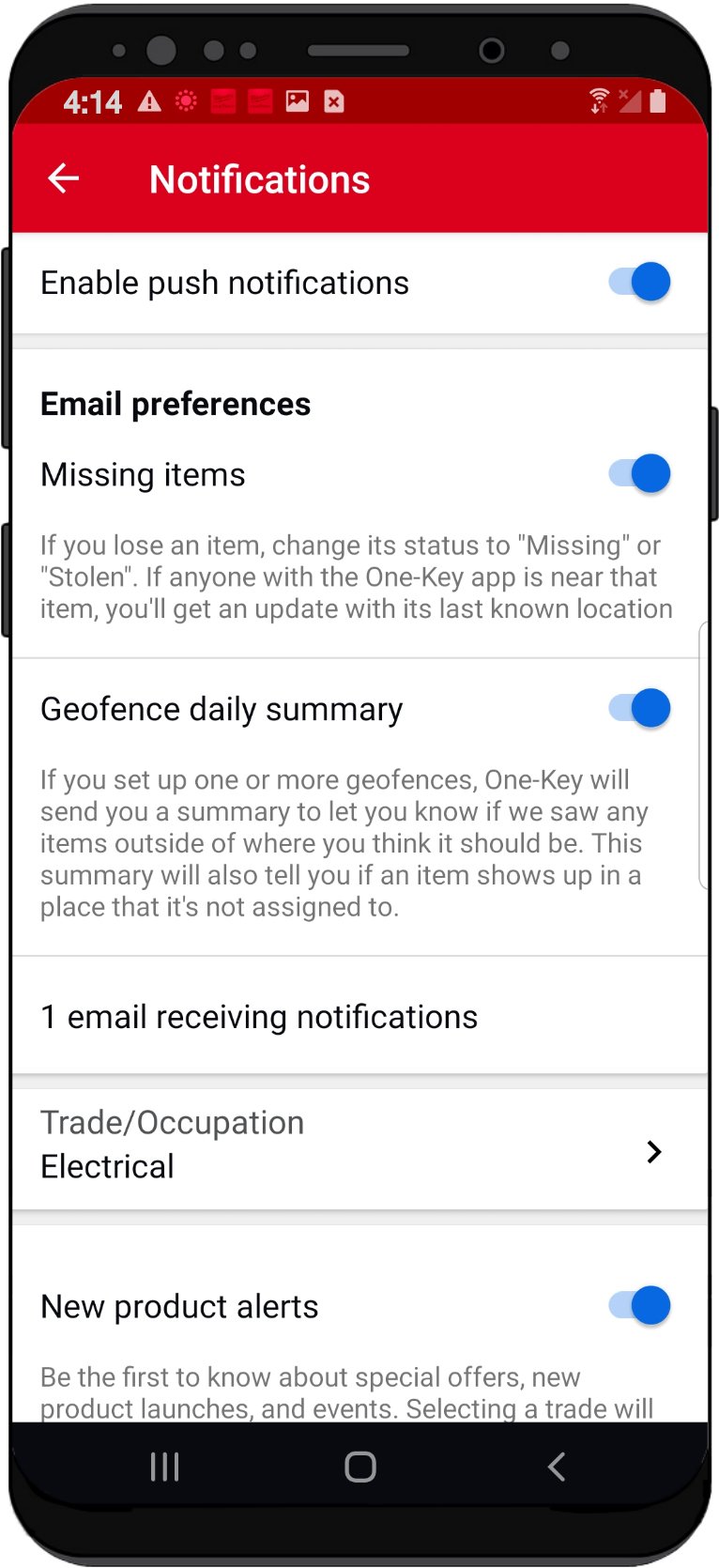Disable push notifications
719x1568 pixels.
[x=638, y=282]
